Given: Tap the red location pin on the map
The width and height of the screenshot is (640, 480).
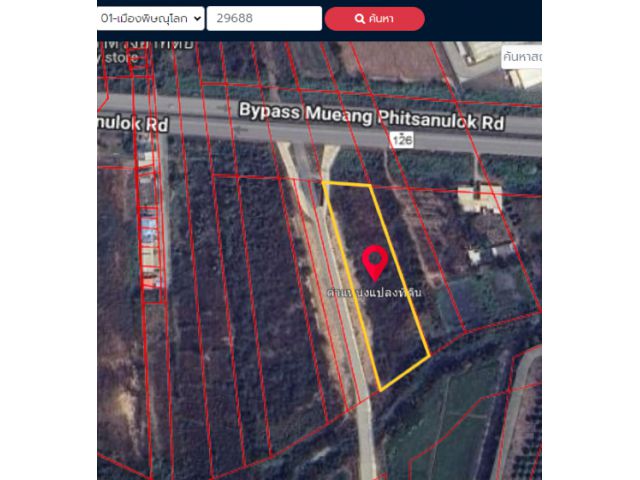Looking at the screenshot, I should tap(375, 261).
